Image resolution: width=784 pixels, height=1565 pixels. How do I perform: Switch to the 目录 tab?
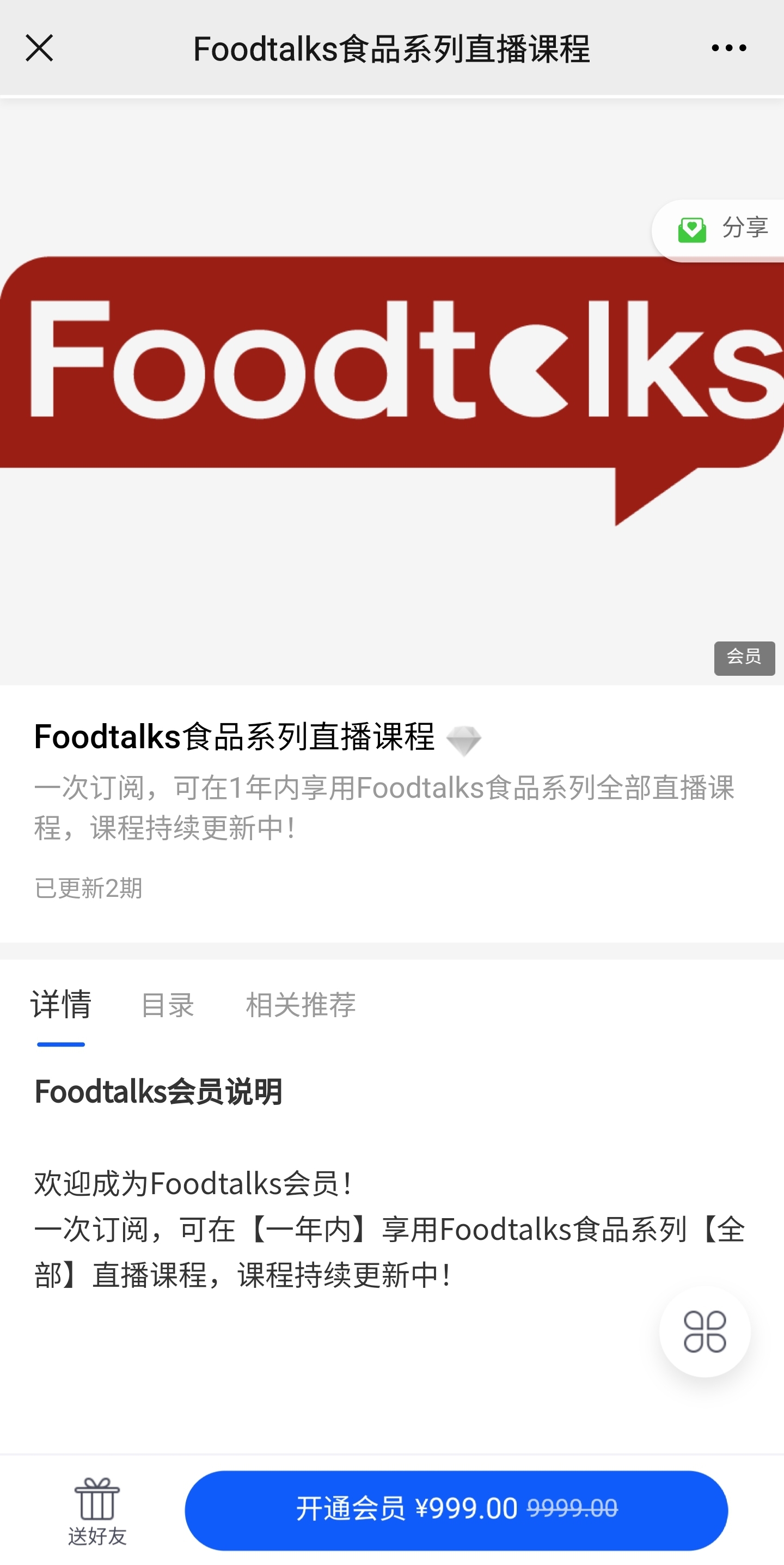point(167,1005)
